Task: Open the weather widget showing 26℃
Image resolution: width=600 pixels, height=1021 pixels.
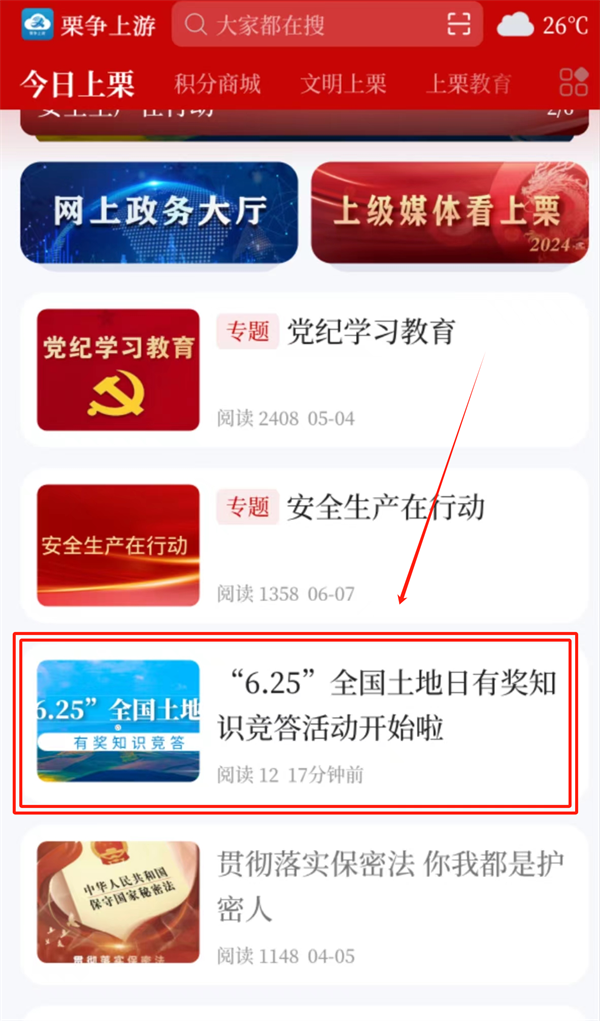Action: [542, 25]
